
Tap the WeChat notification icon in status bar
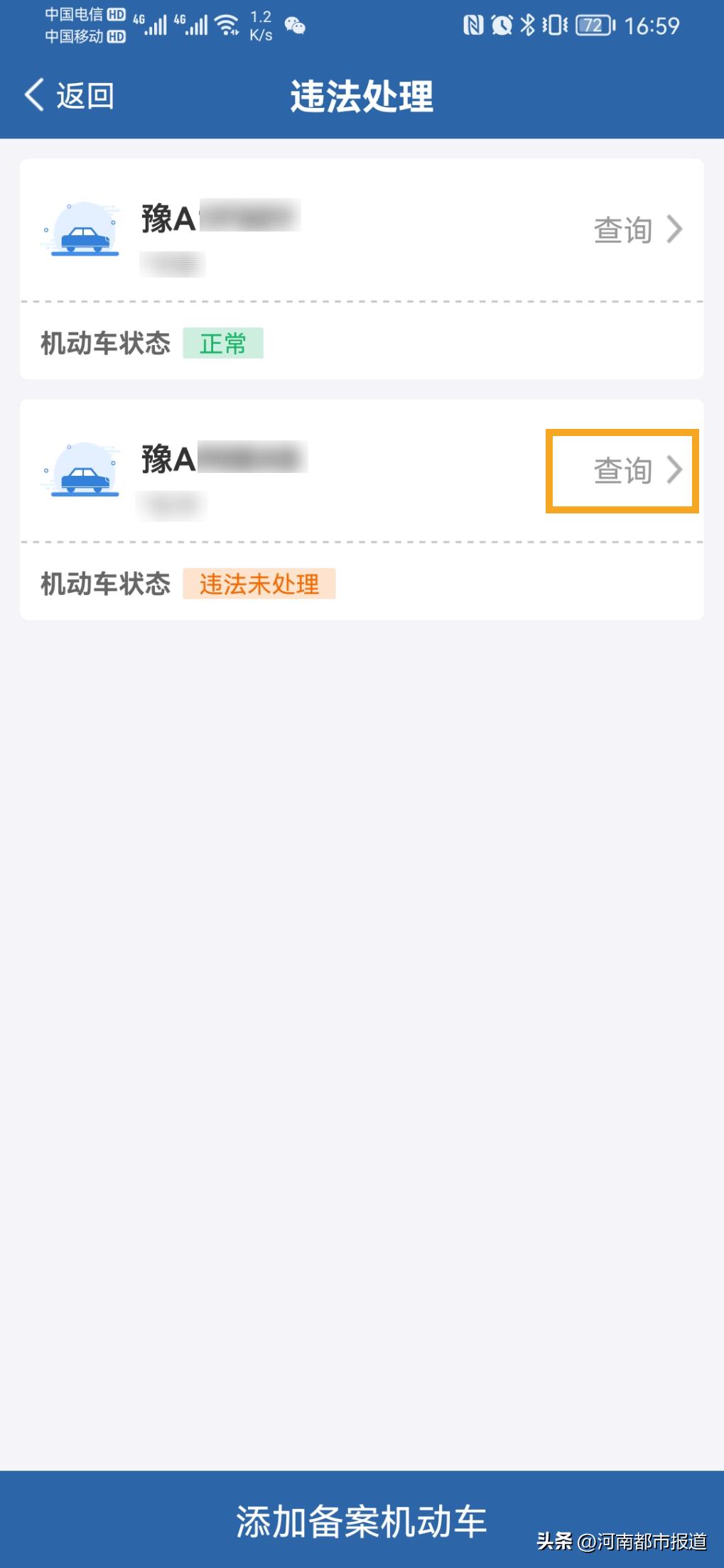click(x=293, y=26)
